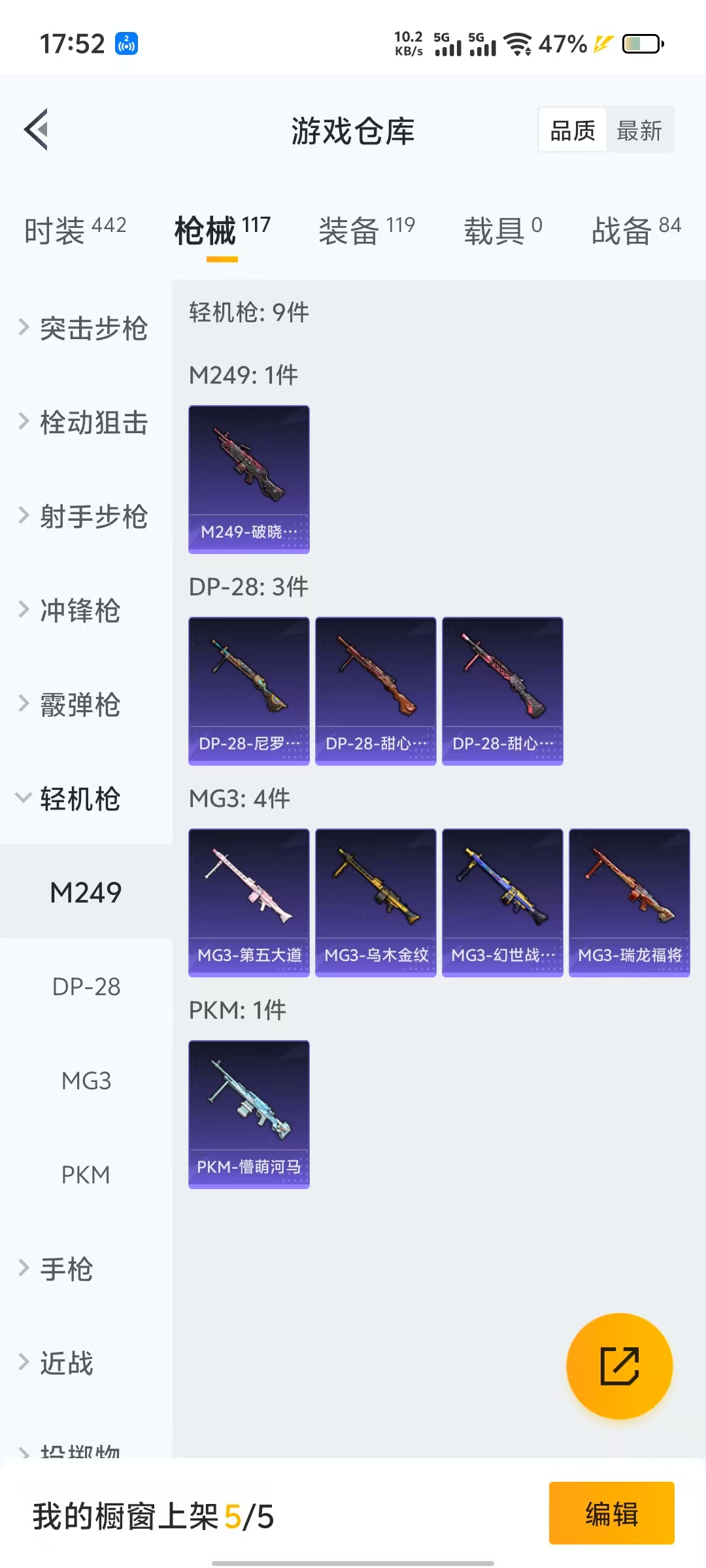The image size is (706, 1568).
Task: Open the M249-破晓 skin tile
Action: (x=249, y=480)
